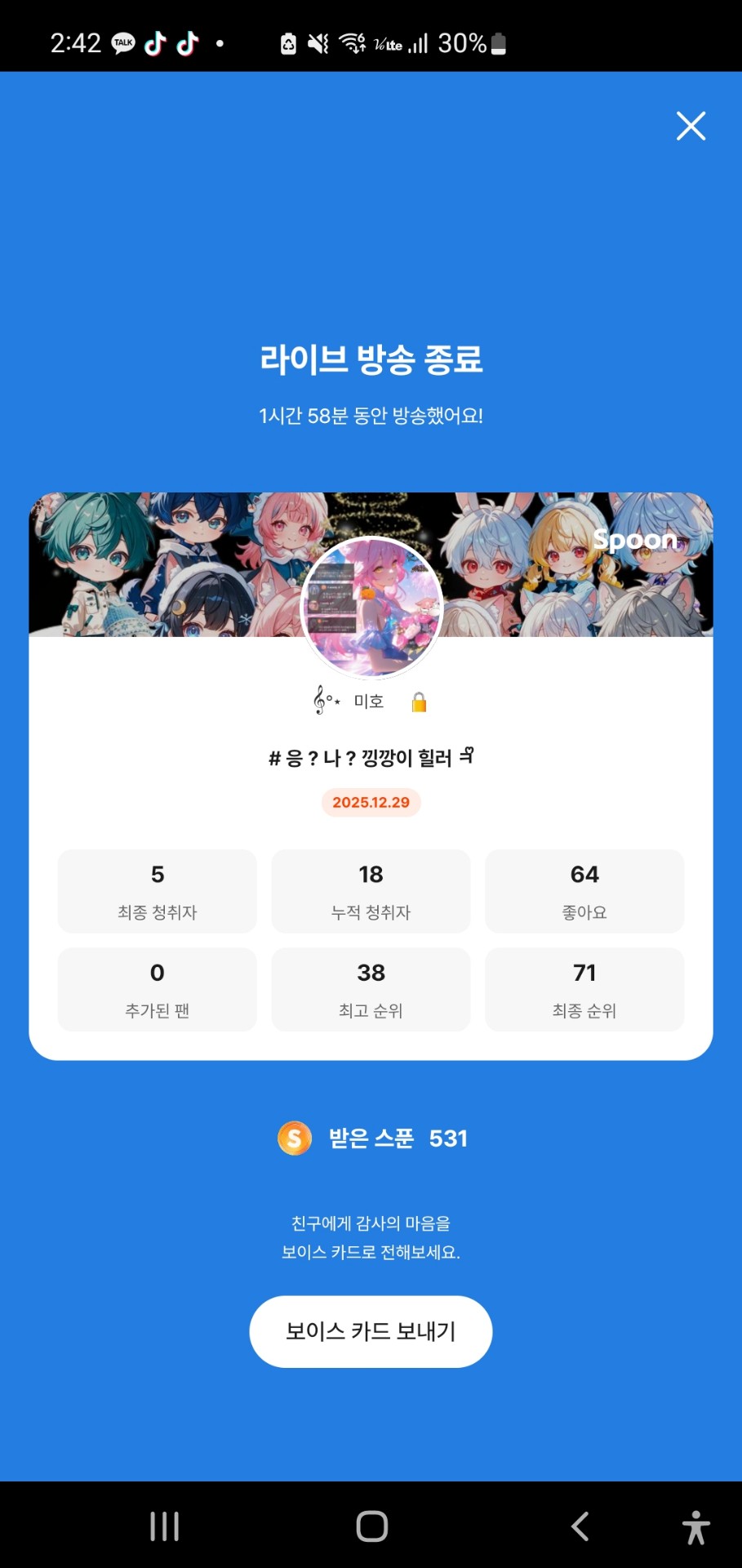Image resolution: width=742 pixels, height=1568 pixels.
Task: Go to the home screen
Action: (371, 1526)
